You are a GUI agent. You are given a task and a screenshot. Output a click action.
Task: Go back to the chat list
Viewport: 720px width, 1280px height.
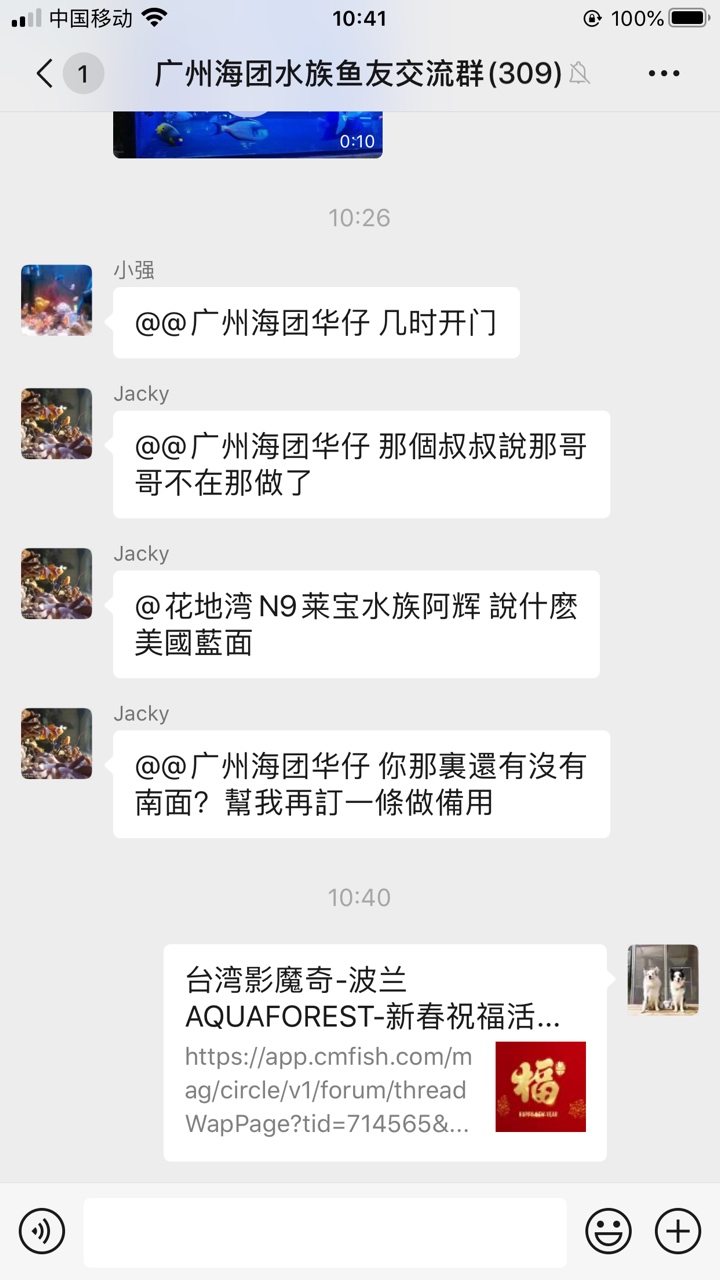click(45, 73)
